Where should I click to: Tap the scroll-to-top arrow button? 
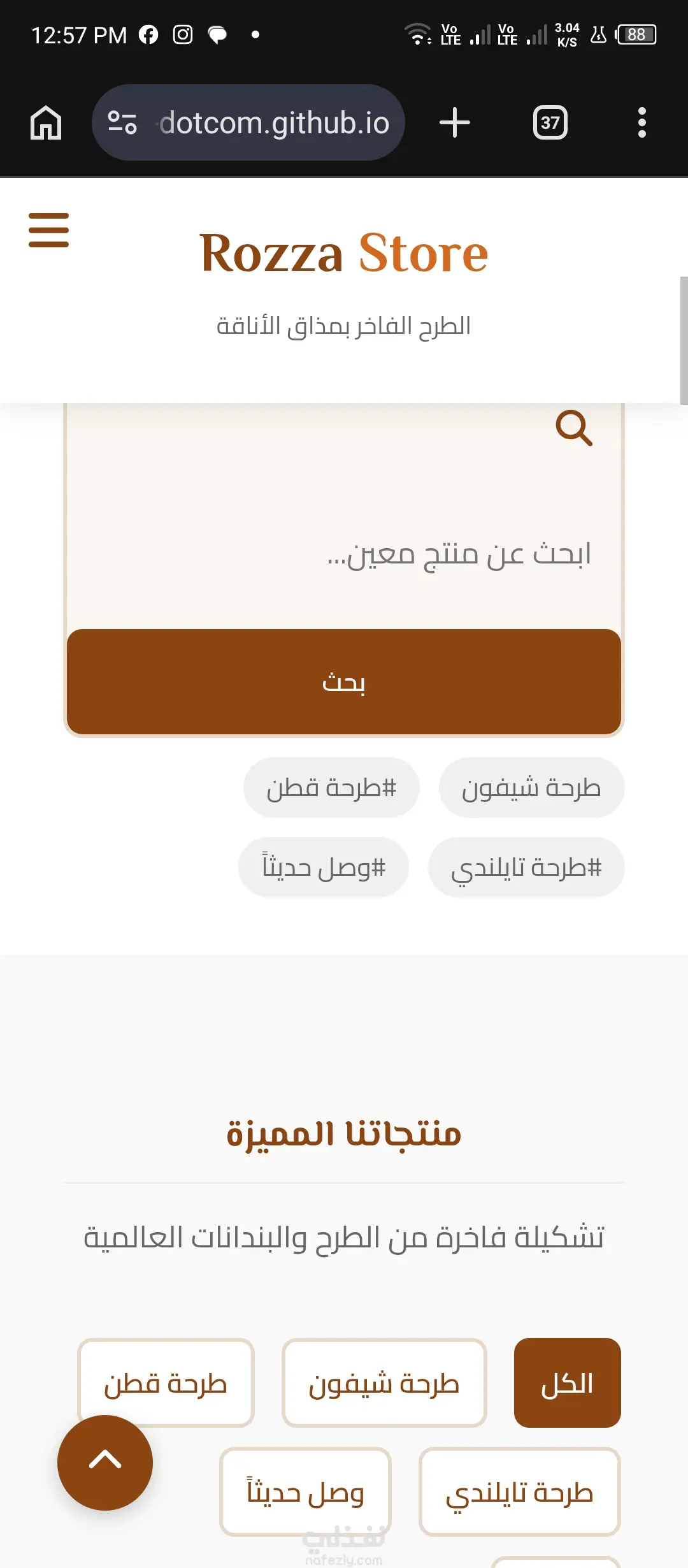(105, 1463)
